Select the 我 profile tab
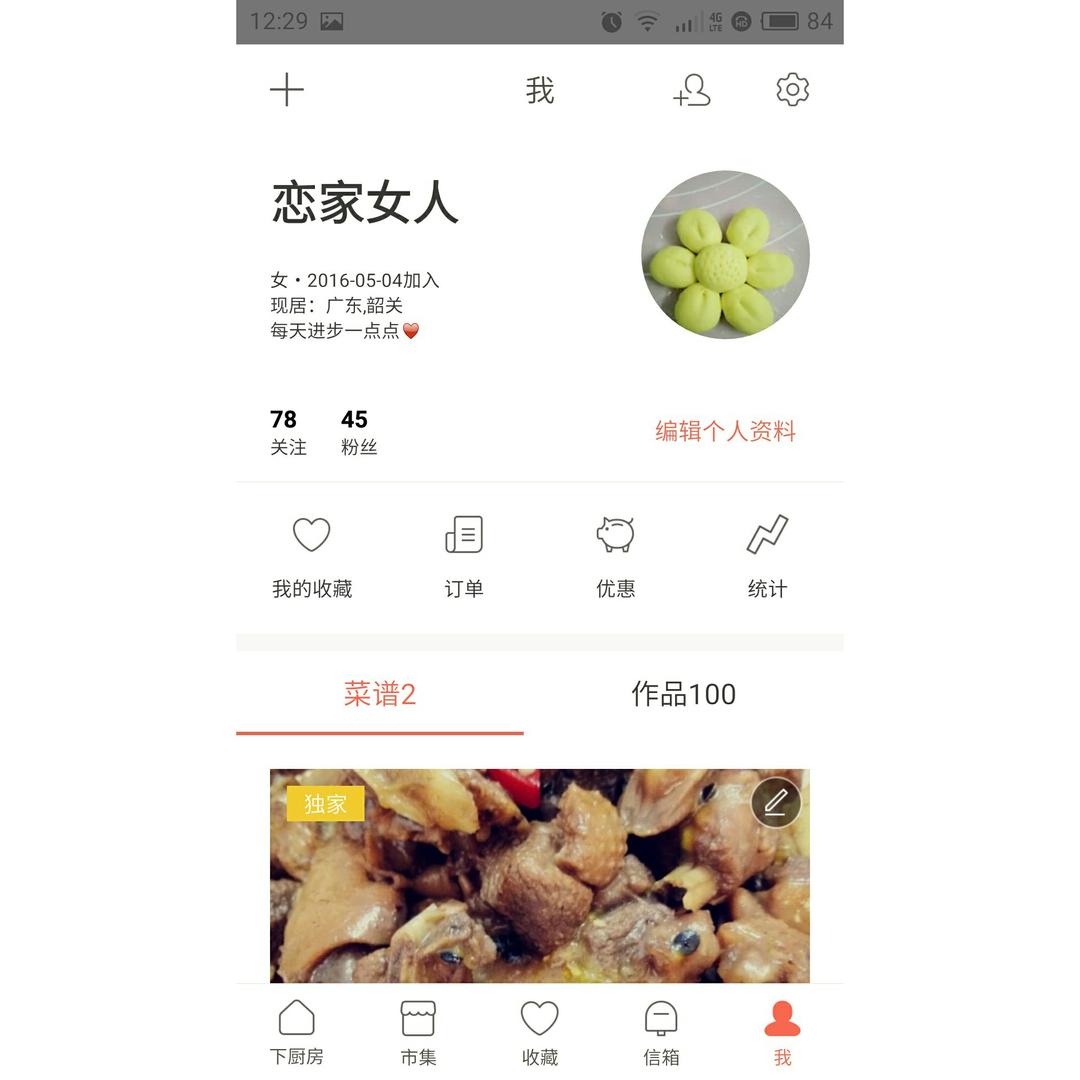This screenshot has width=1080, height=1080. tap(782, 1032)
